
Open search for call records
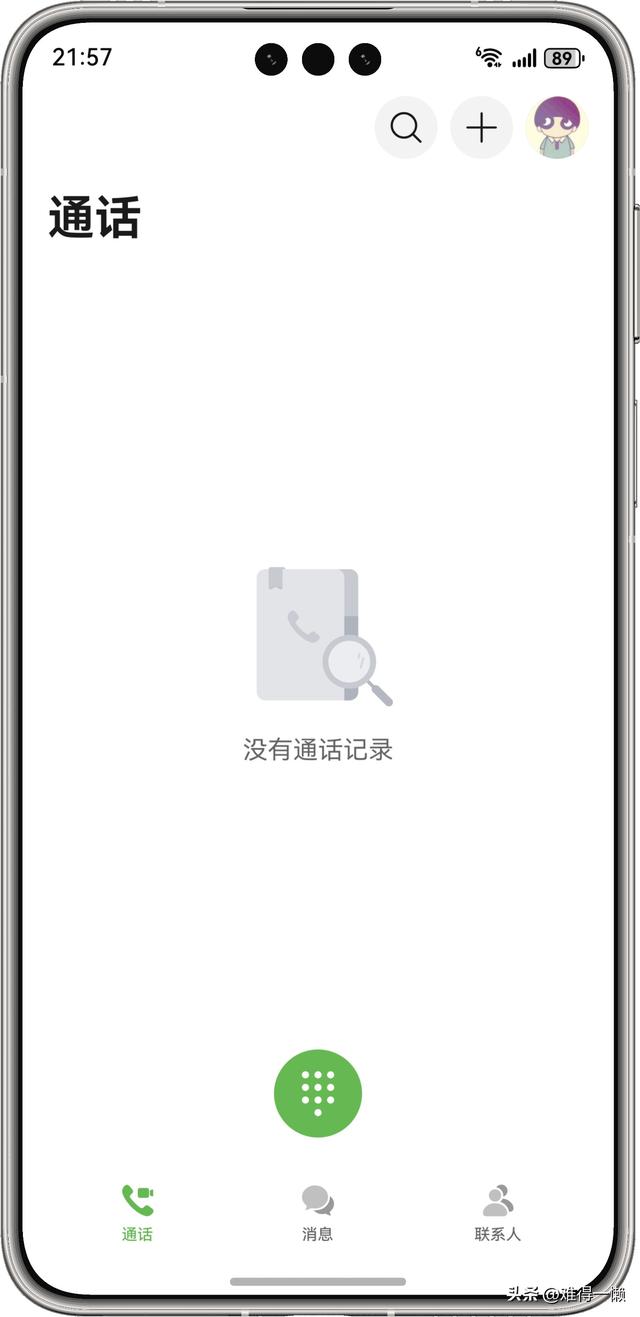[405, 128]
